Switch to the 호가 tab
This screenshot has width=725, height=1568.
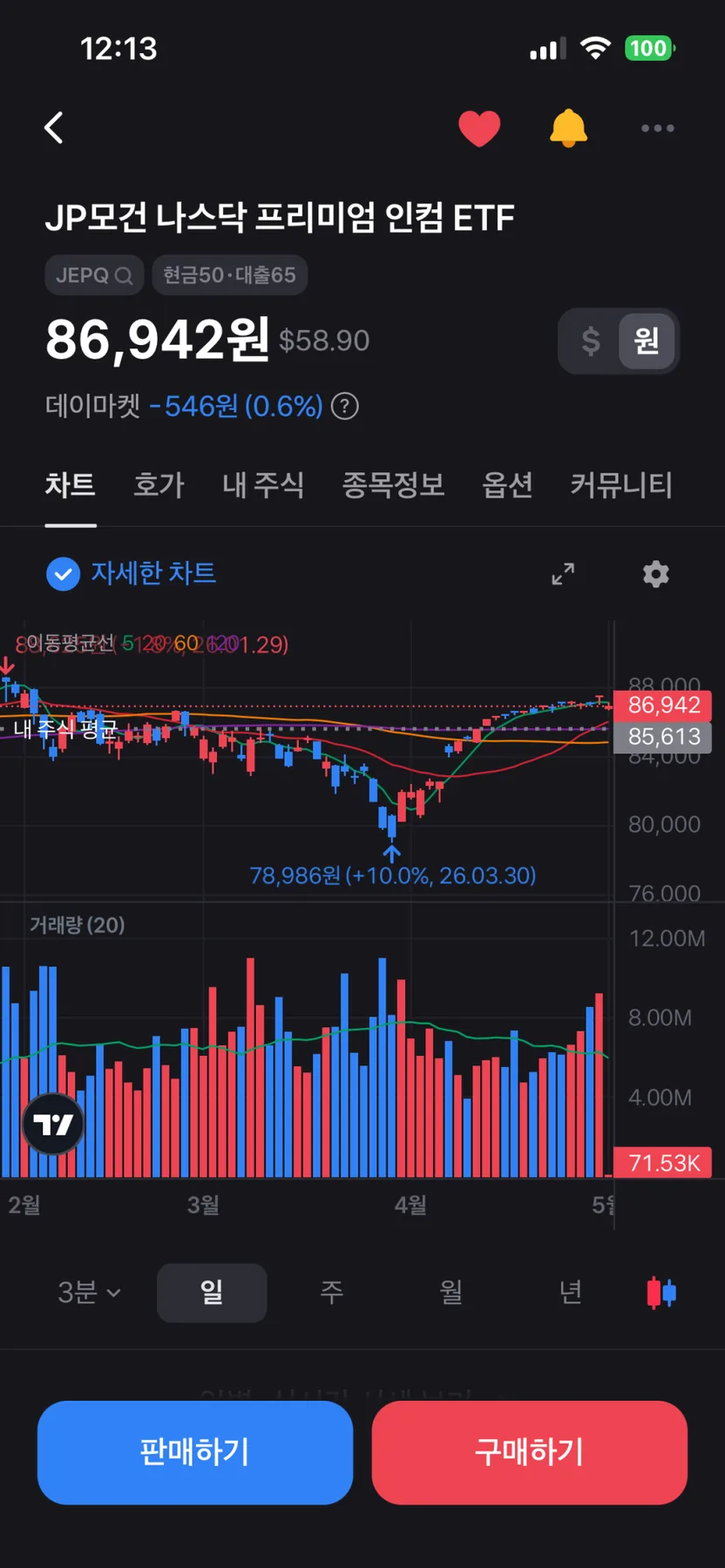pos(159,484)
